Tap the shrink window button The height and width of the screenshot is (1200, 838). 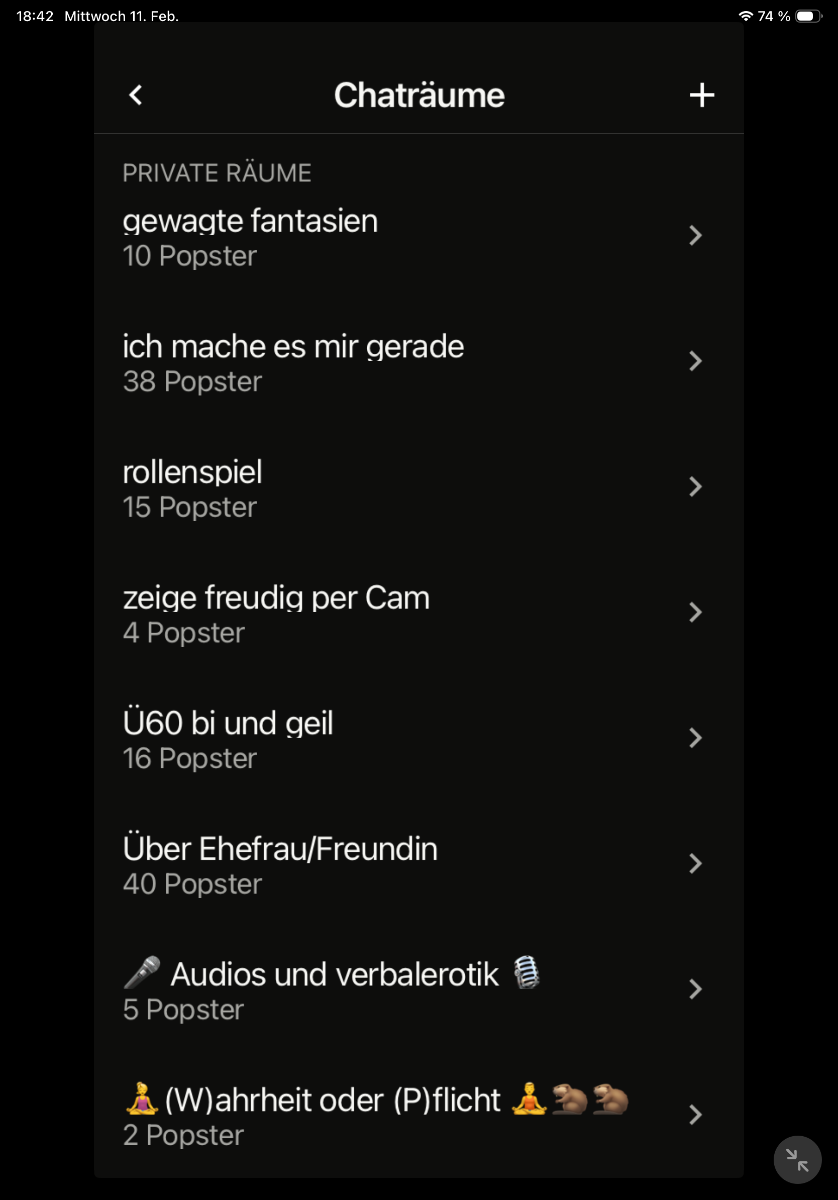pos(797,1160)
